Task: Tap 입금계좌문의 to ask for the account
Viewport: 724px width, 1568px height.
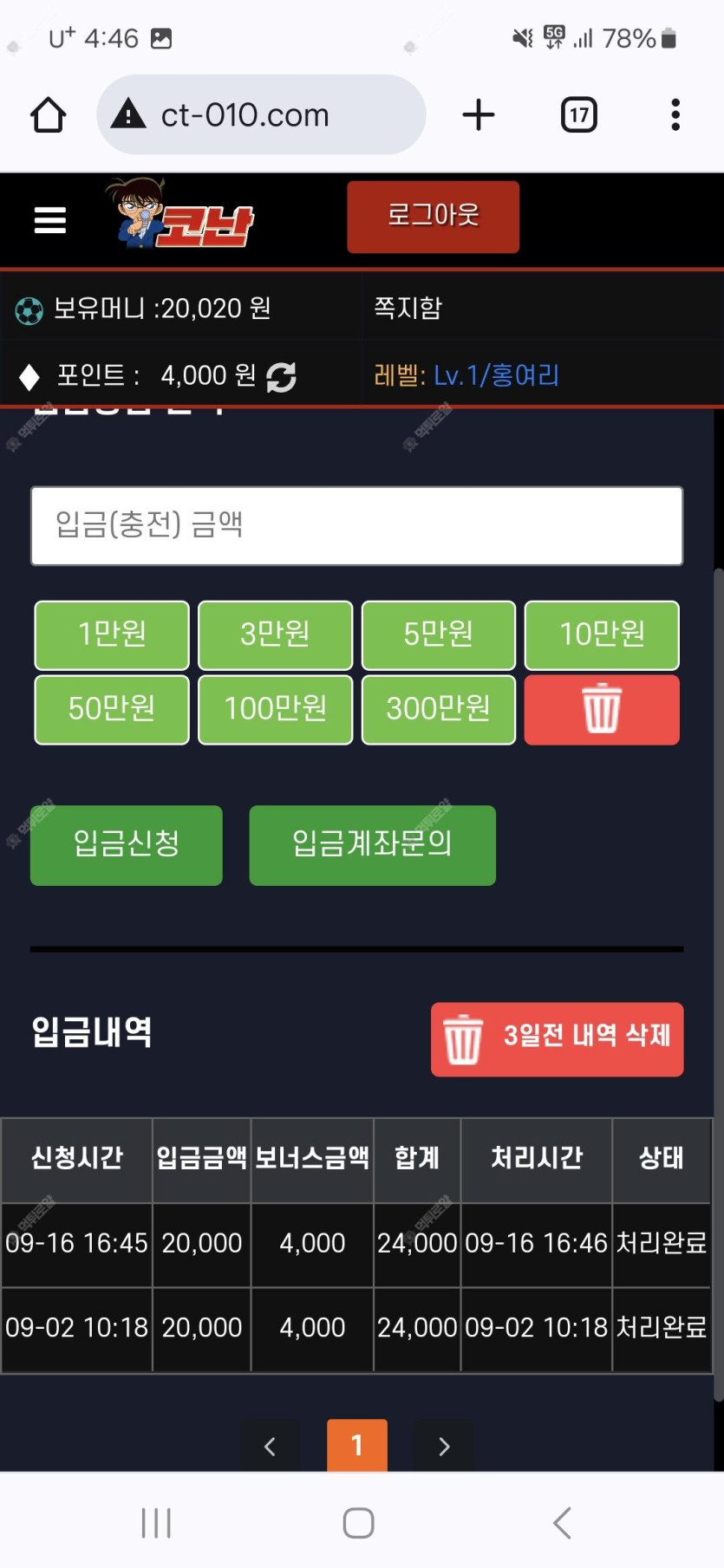Action: pyautogui.click(x=372, y=844)
